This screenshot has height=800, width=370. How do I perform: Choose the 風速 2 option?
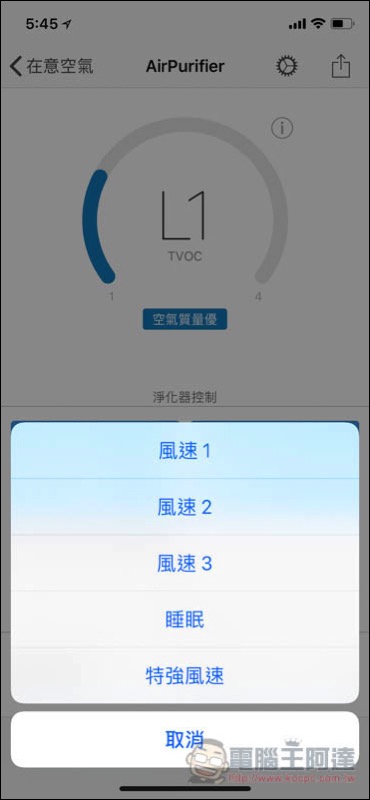tap(185, 507)
